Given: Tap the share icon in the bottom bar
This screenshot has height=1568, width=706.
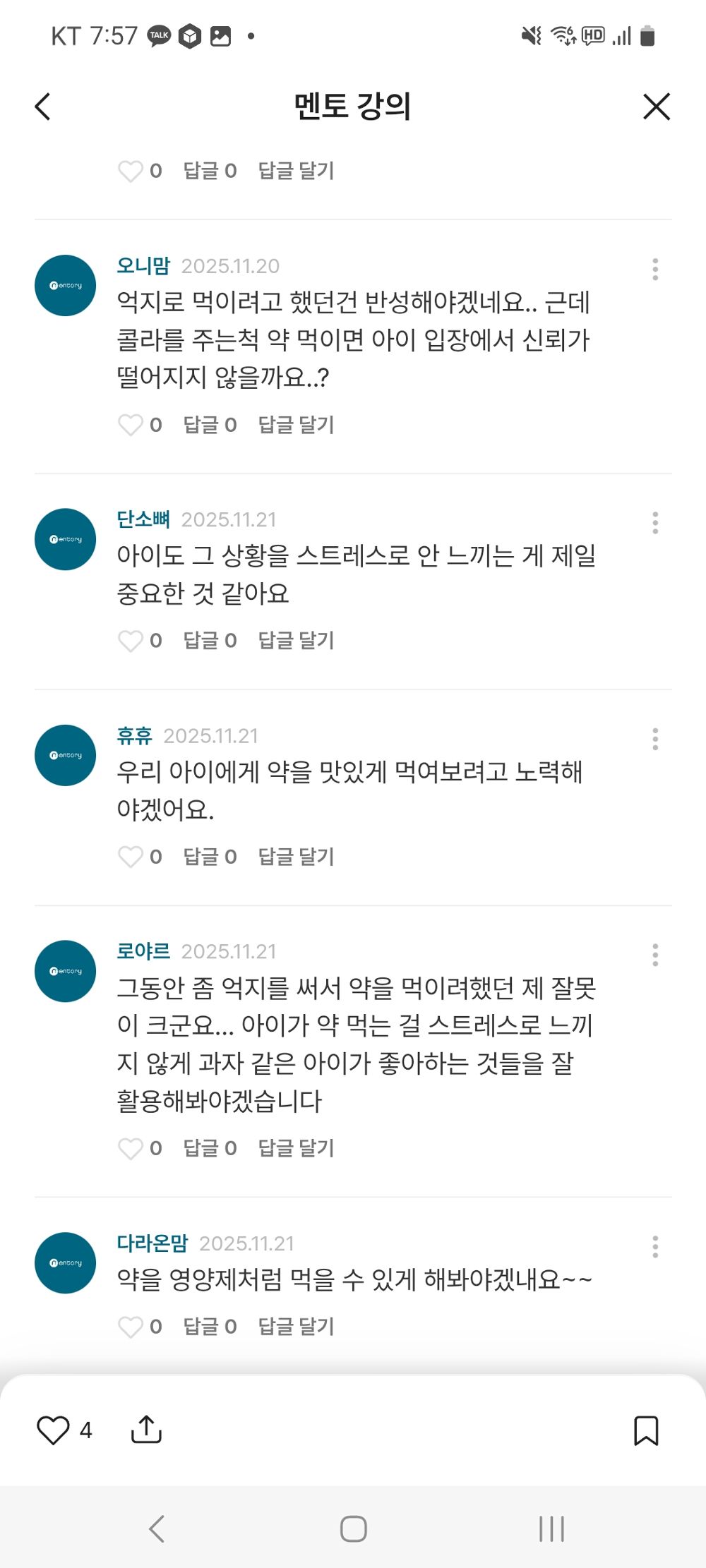Looking at the screenshot, I should 148,1430.
